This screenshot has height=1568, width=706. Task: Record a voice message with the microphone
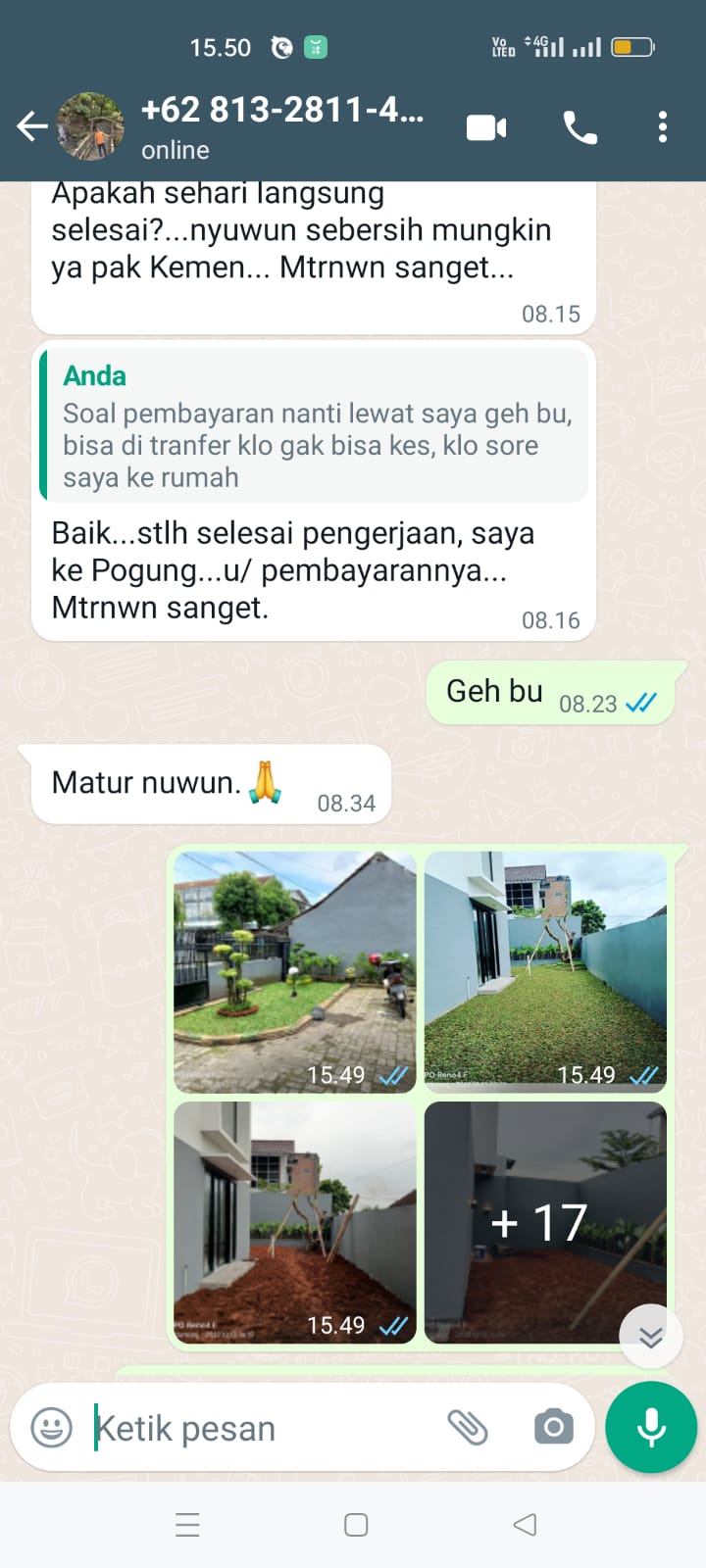click(x=650, y=1427)
